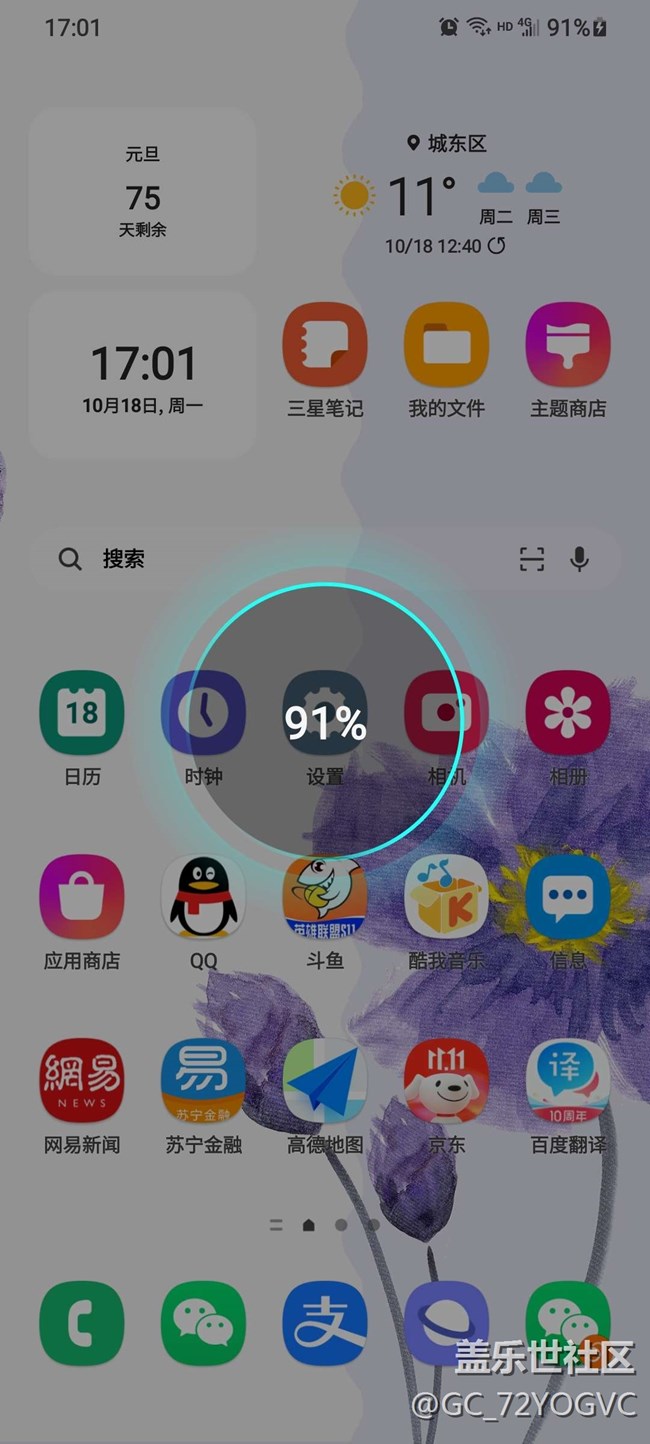Image resolution: width=650 pixels, height=1444 pixels.
Task: Start voice search with the microphone
Action: [579, 559]
